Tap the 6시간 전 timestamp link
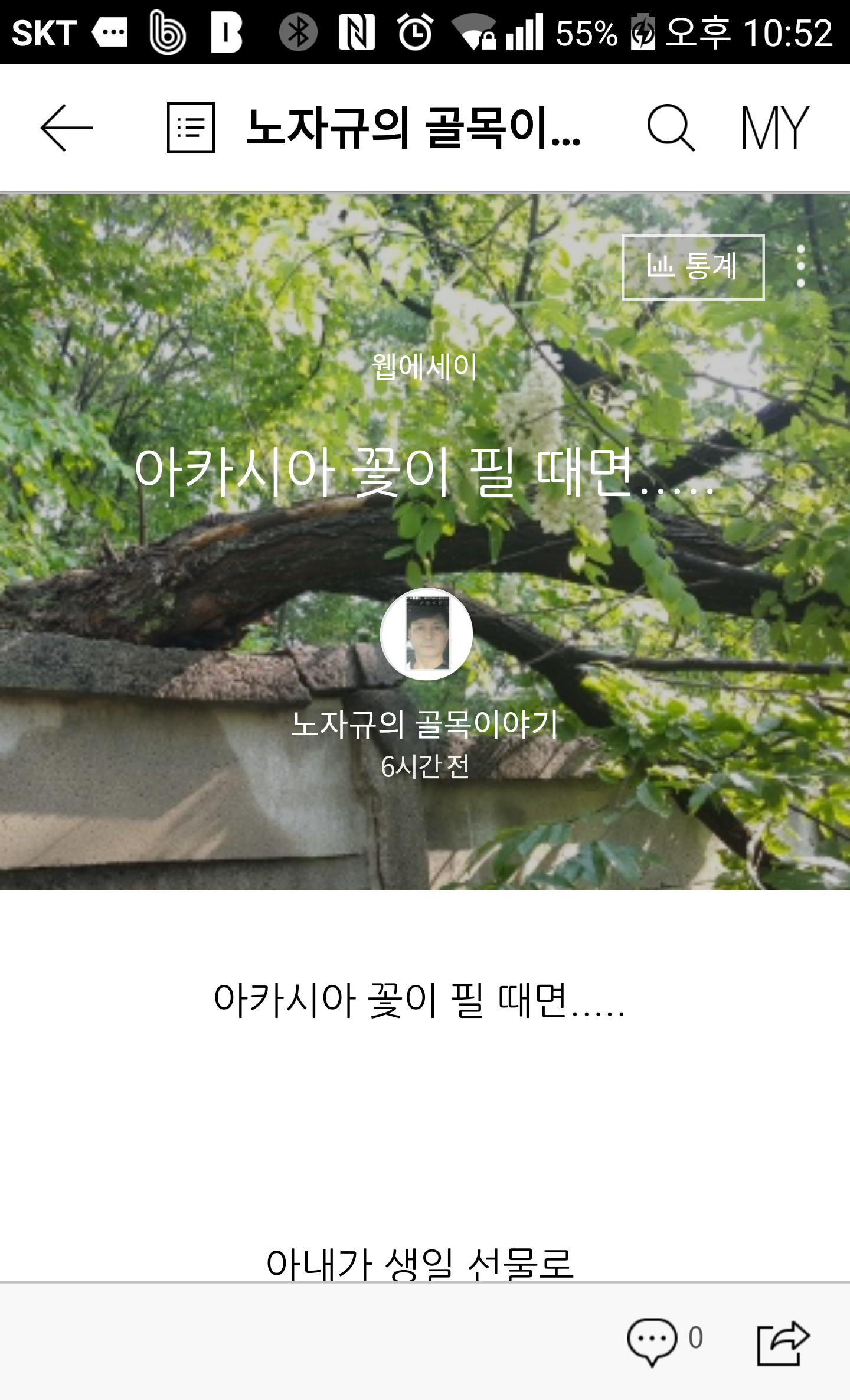This screenshot has height=1400, width=850. tap(426, 768)
